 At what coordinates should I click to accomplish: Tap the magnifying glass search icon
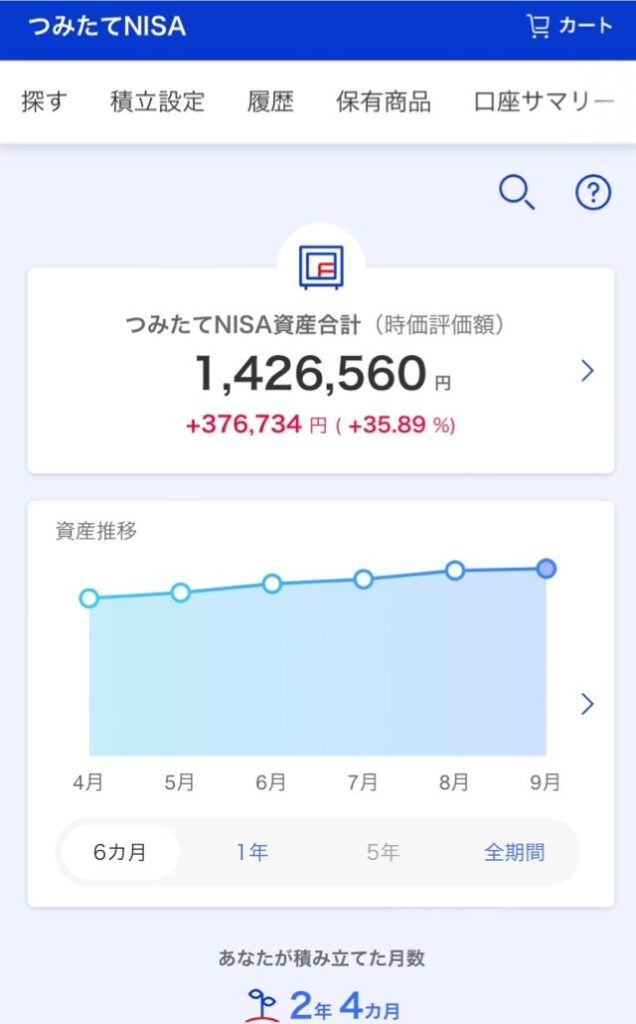coord(517,192)
